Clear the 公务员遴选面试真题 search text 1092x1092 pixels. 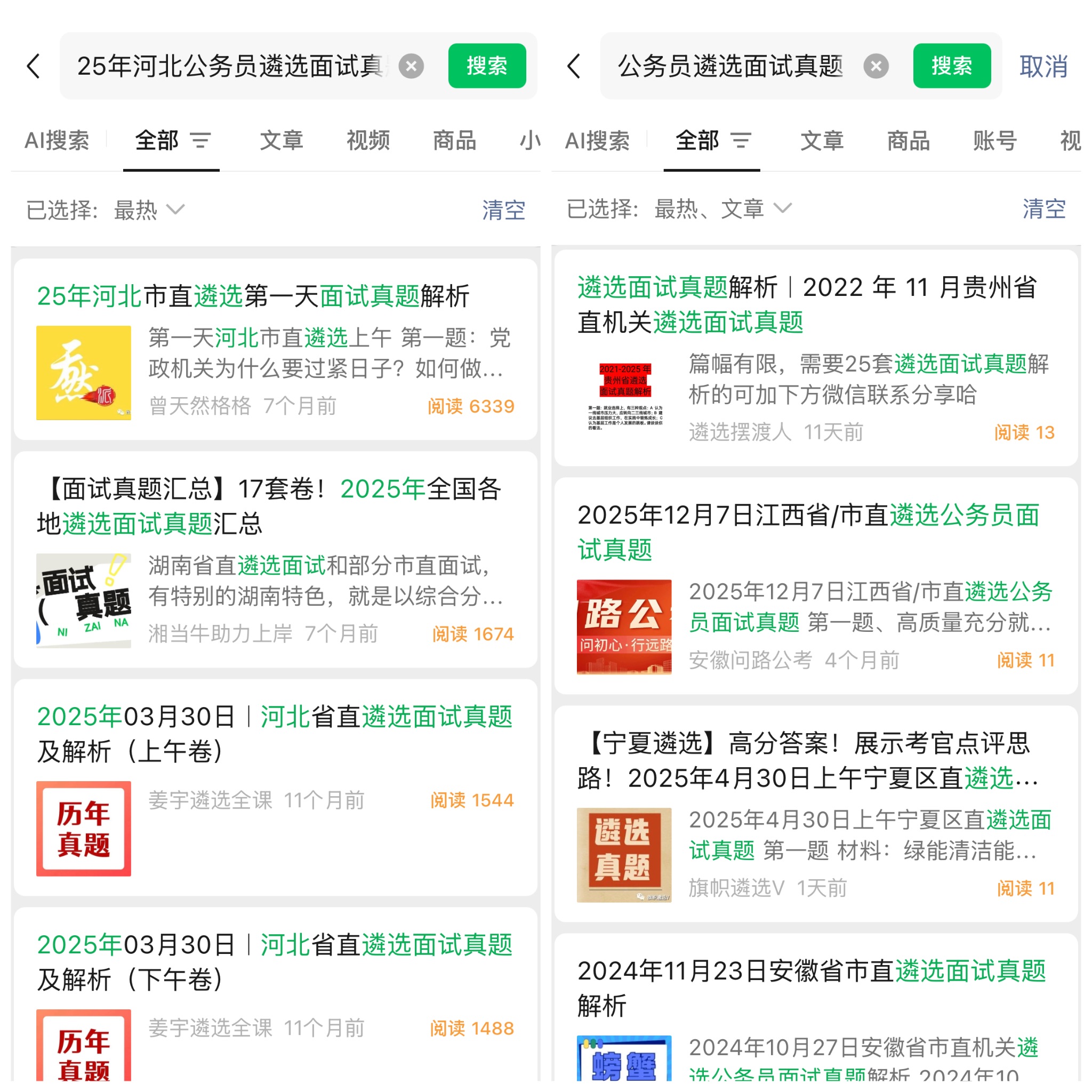pos(876,66)
